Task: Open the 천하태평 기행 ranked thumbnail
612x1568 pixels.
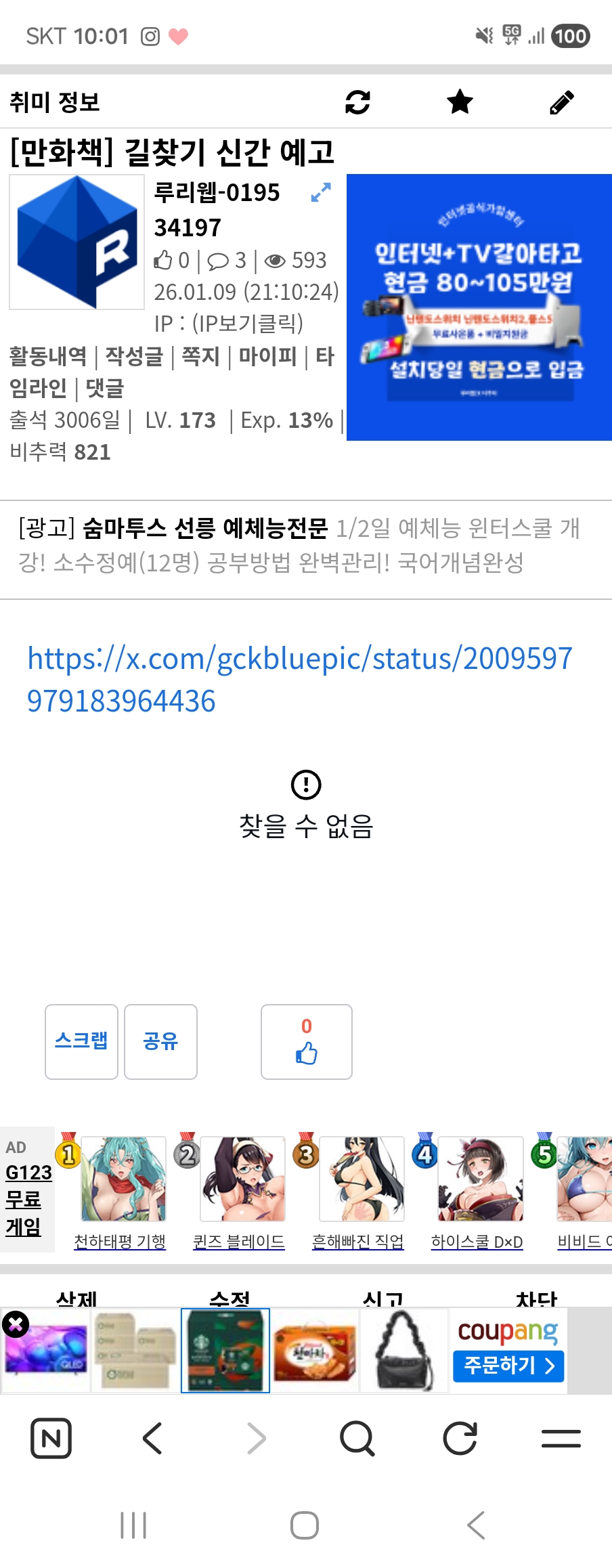Action: (123, 1179)
